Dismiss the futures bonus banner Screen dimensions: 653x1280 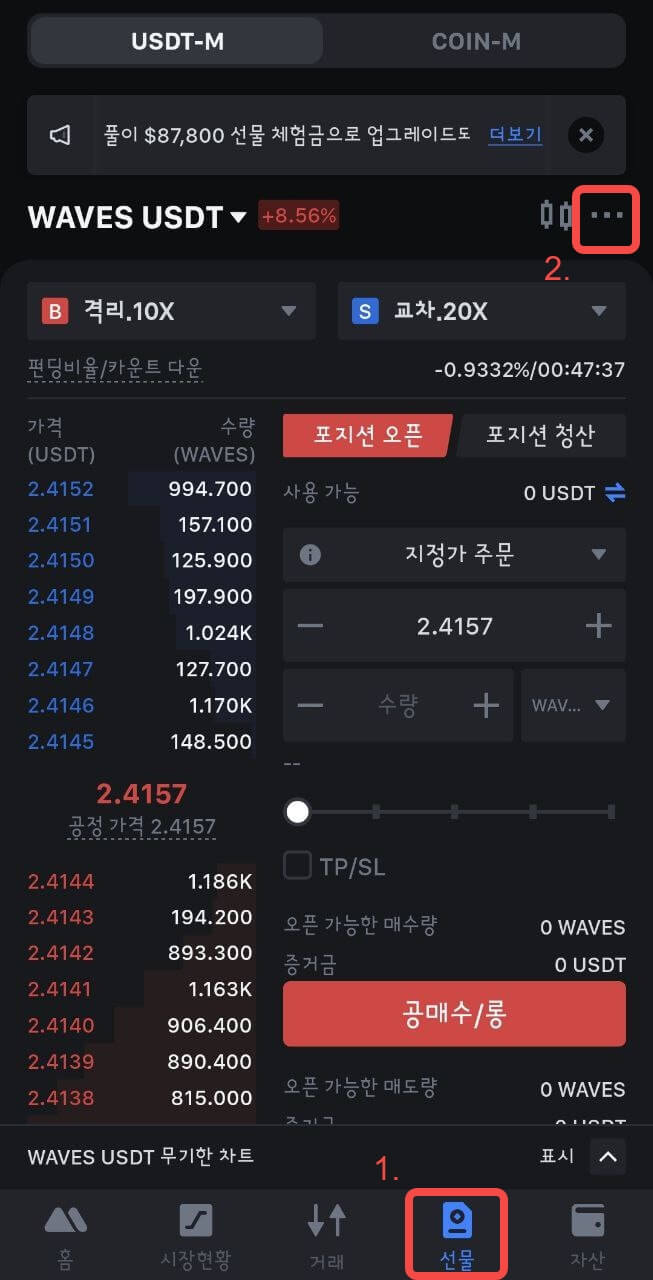[x=586, y=134]
